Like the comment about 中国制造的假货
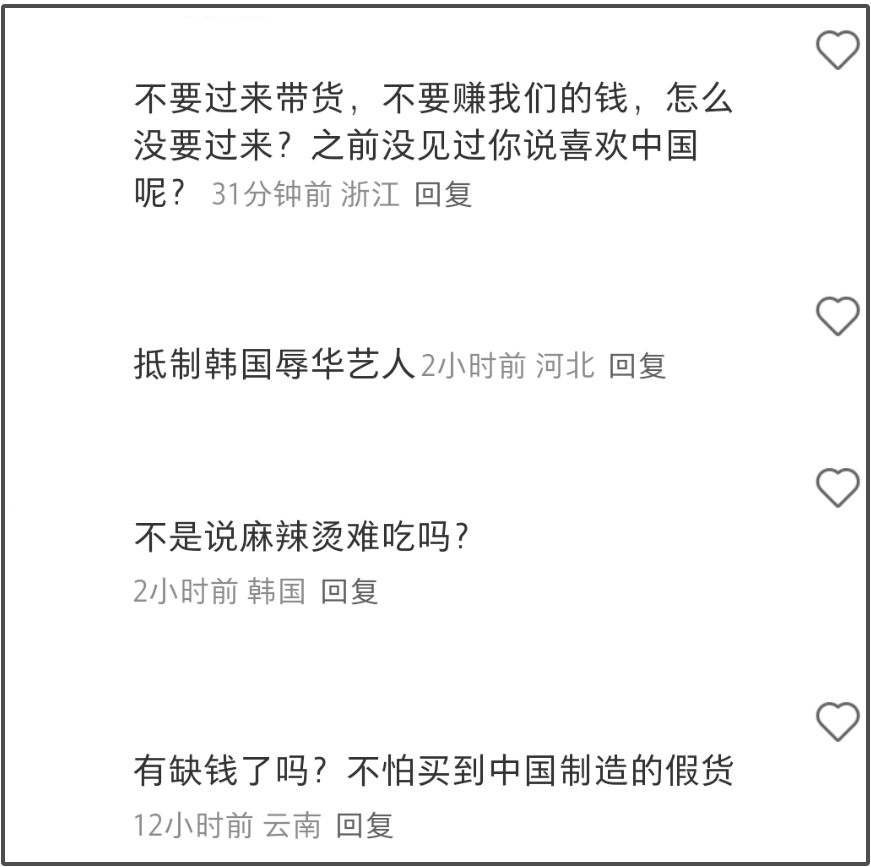This screenshot has width=871, height=867. click(837, 720)
